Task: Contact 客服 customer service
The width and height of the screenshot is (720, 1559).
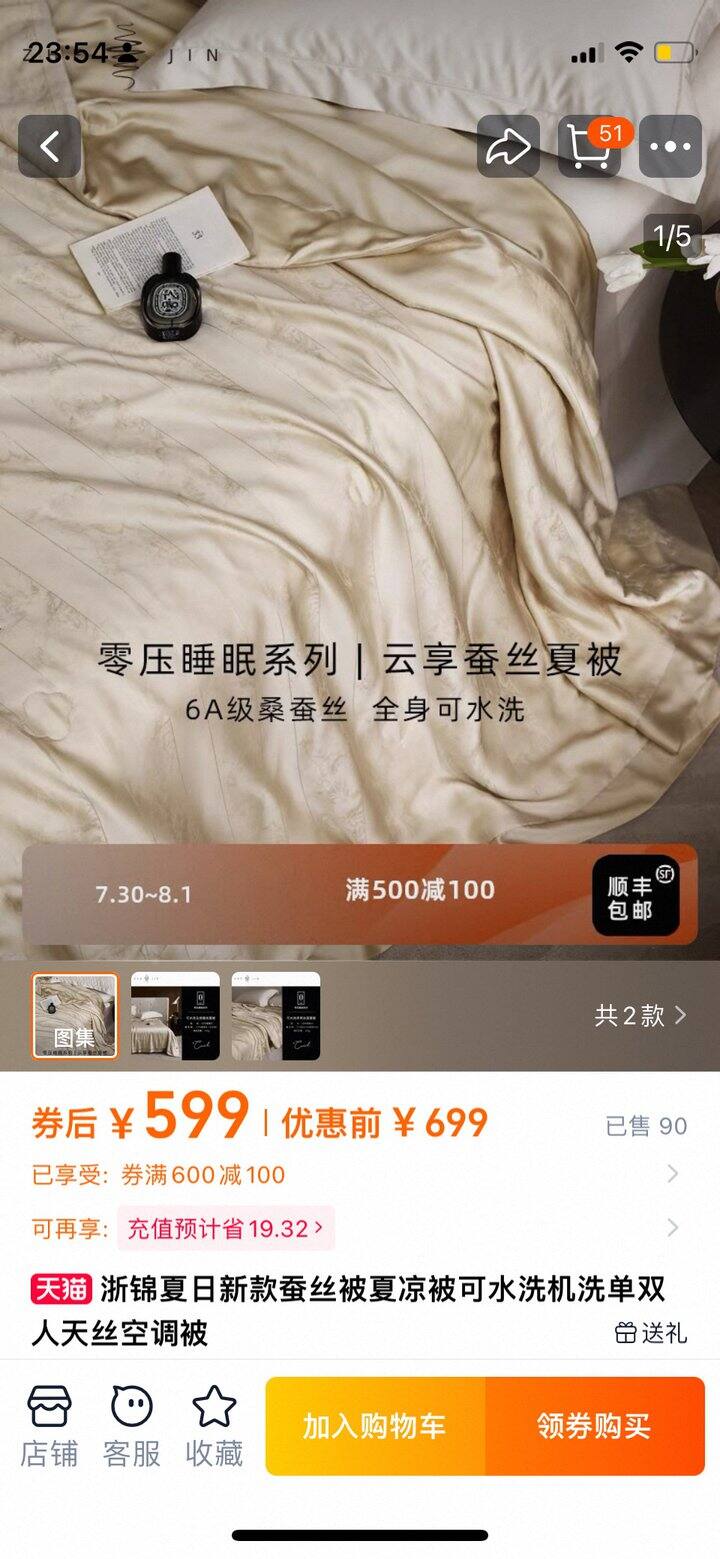Action: (x=132, y=1426)
